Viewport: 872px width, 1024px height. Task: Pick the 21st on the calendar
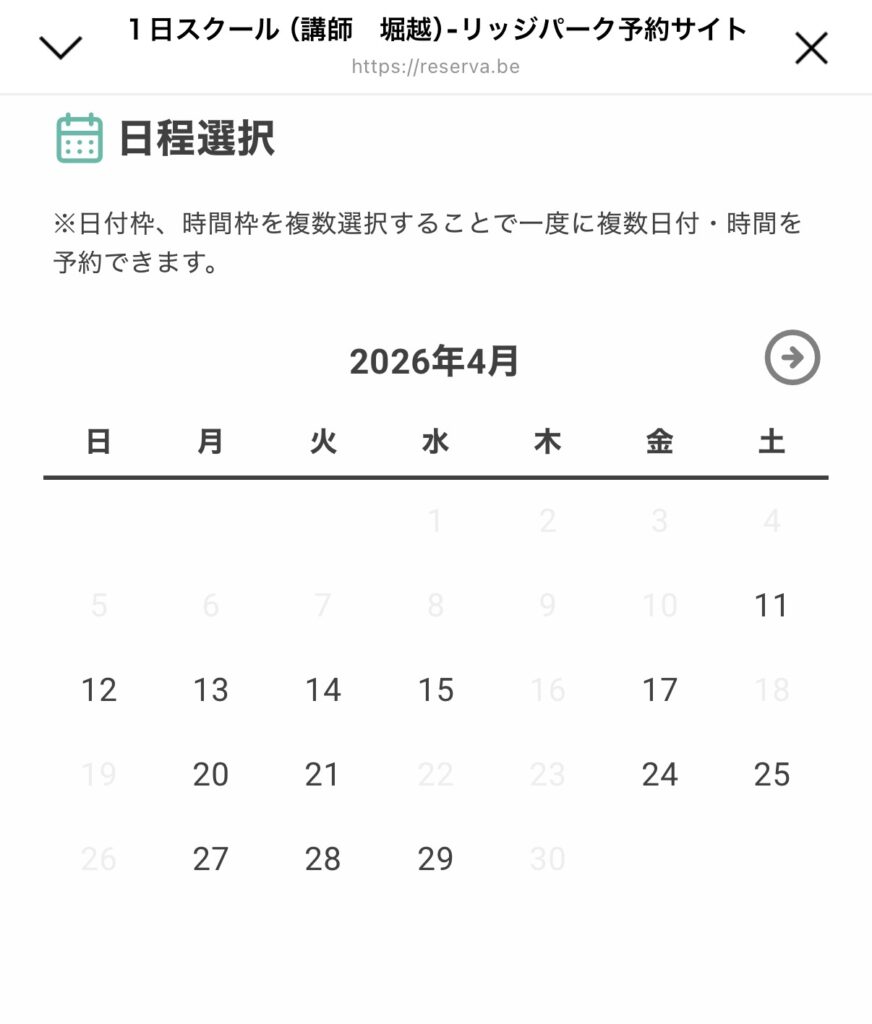323,775
